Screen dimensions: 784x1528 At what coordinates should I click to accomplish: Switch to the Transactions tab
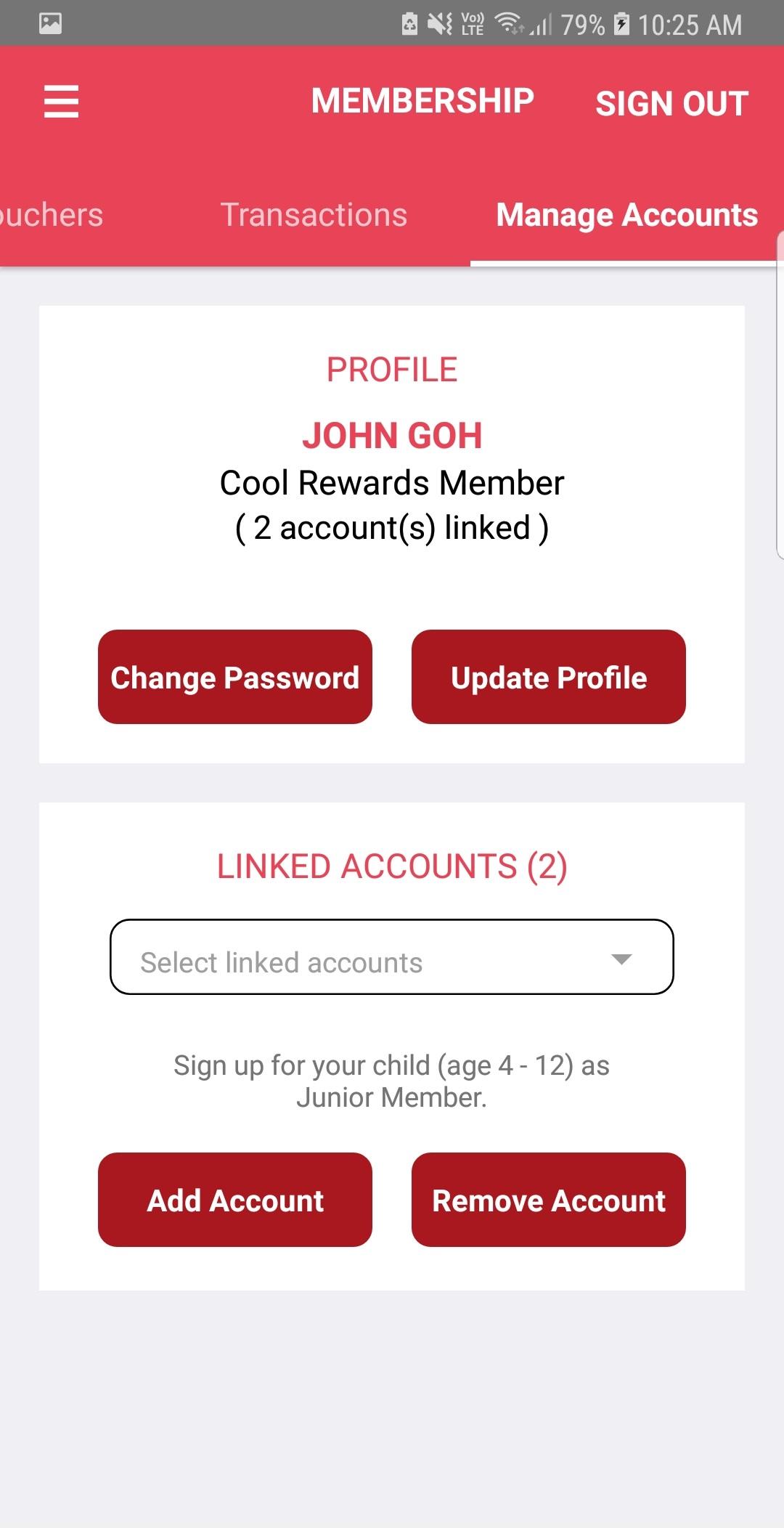point(314,215)
